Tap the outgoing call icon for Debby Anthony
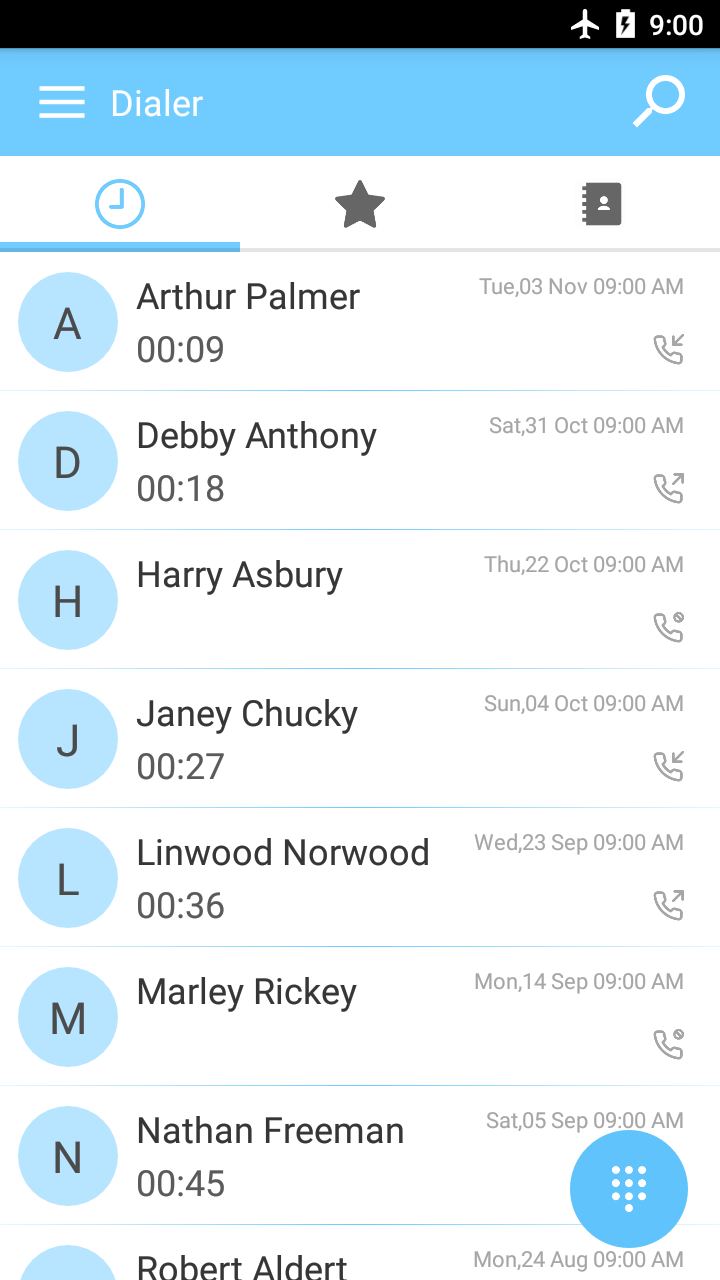Viewport: 720px width, 1280px height. pyautogui.click(x=668, y=487)
